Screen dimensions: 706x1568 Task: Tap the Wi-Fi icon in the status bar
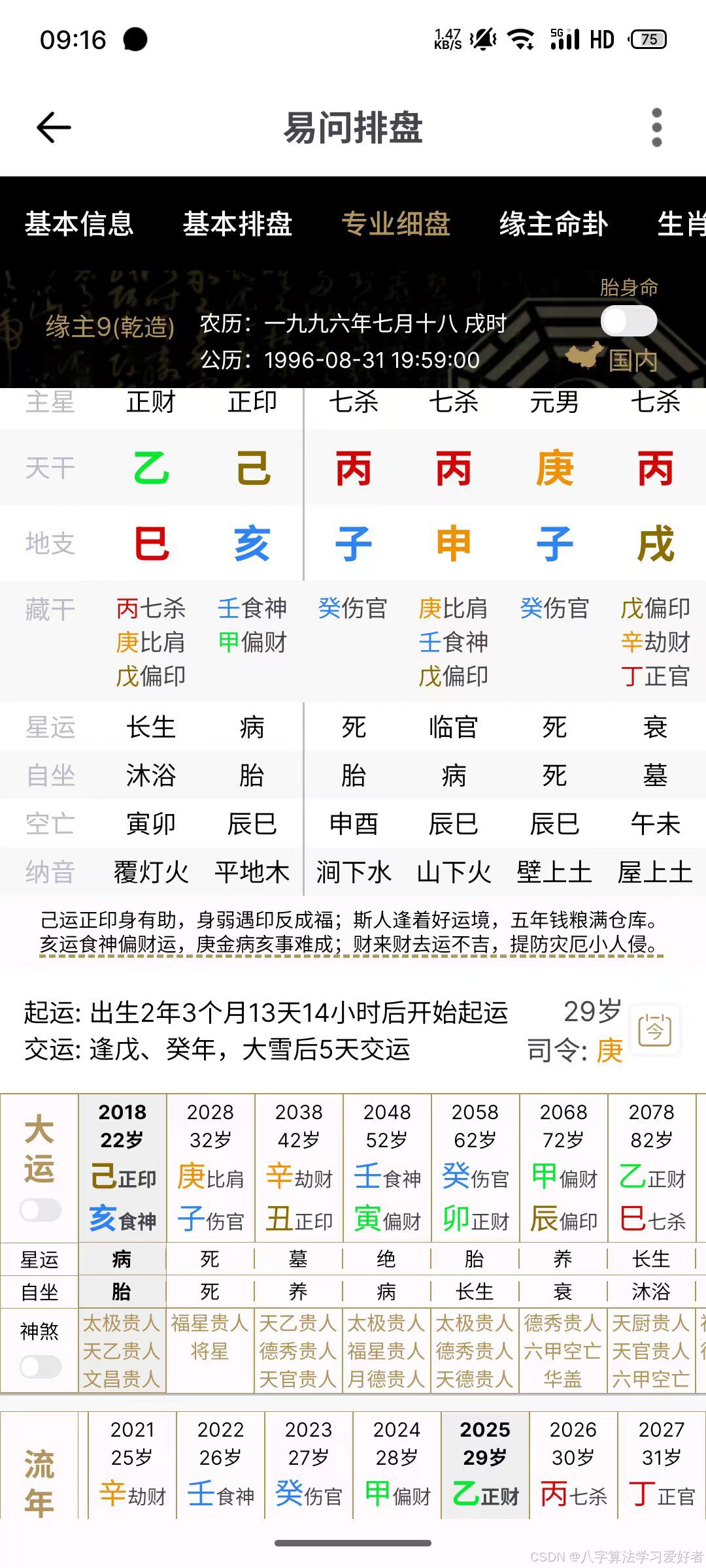[x=520, y=39]
